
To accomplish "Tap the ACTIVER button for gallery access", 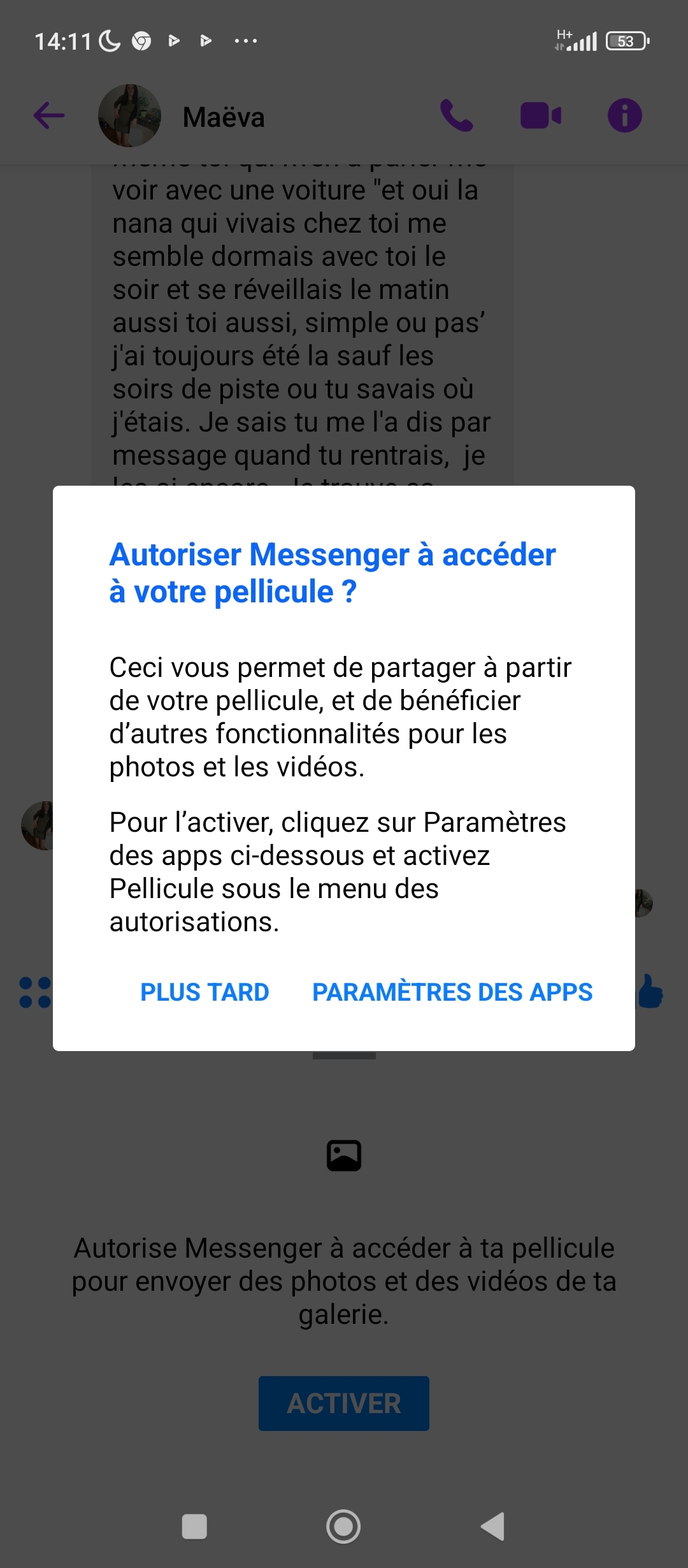I will (x=344, y=1404).
